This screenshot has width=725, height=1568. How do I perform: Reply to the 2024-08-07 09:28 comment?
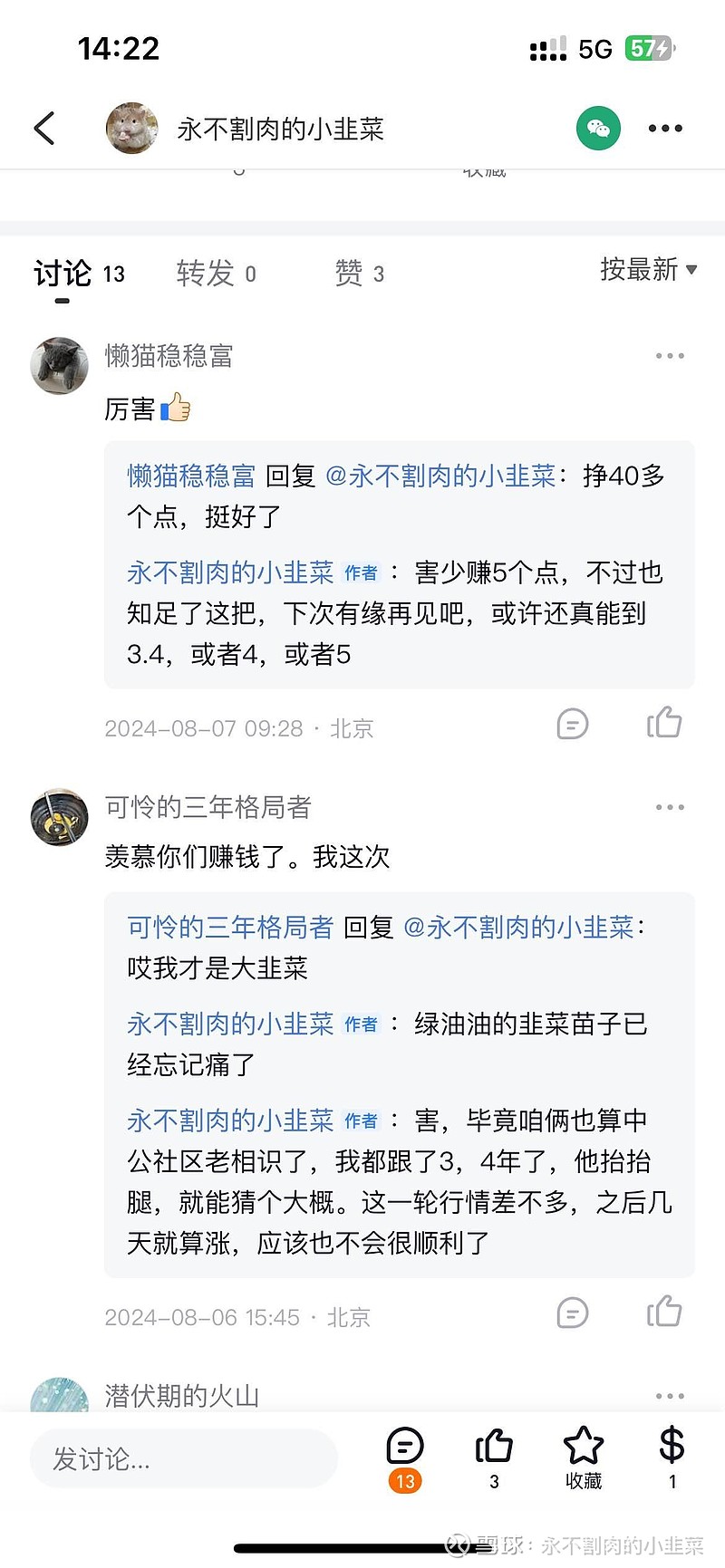(x=572, y=724)
